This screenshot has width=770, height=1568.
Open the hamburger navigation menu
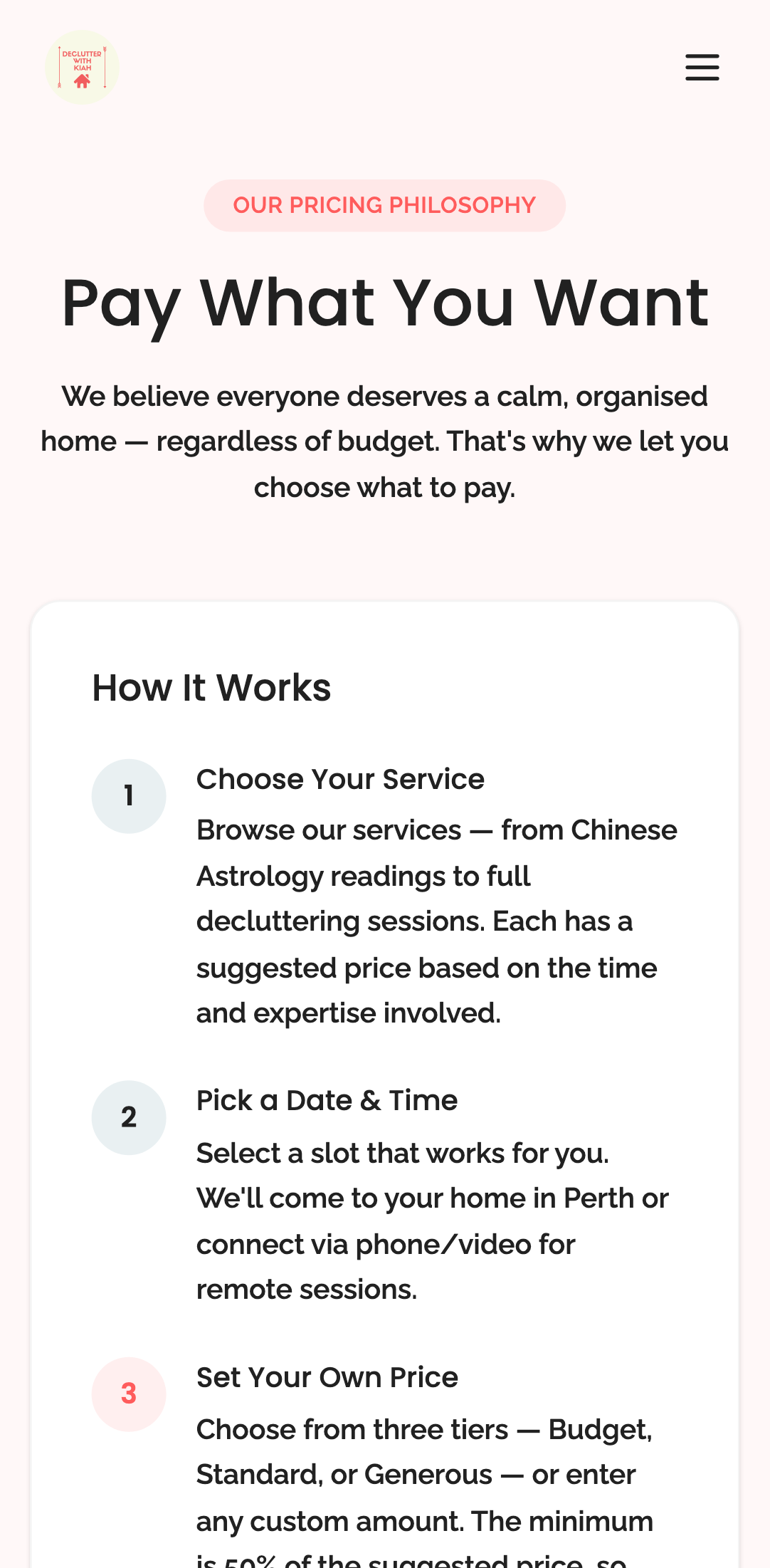[702, 67]
